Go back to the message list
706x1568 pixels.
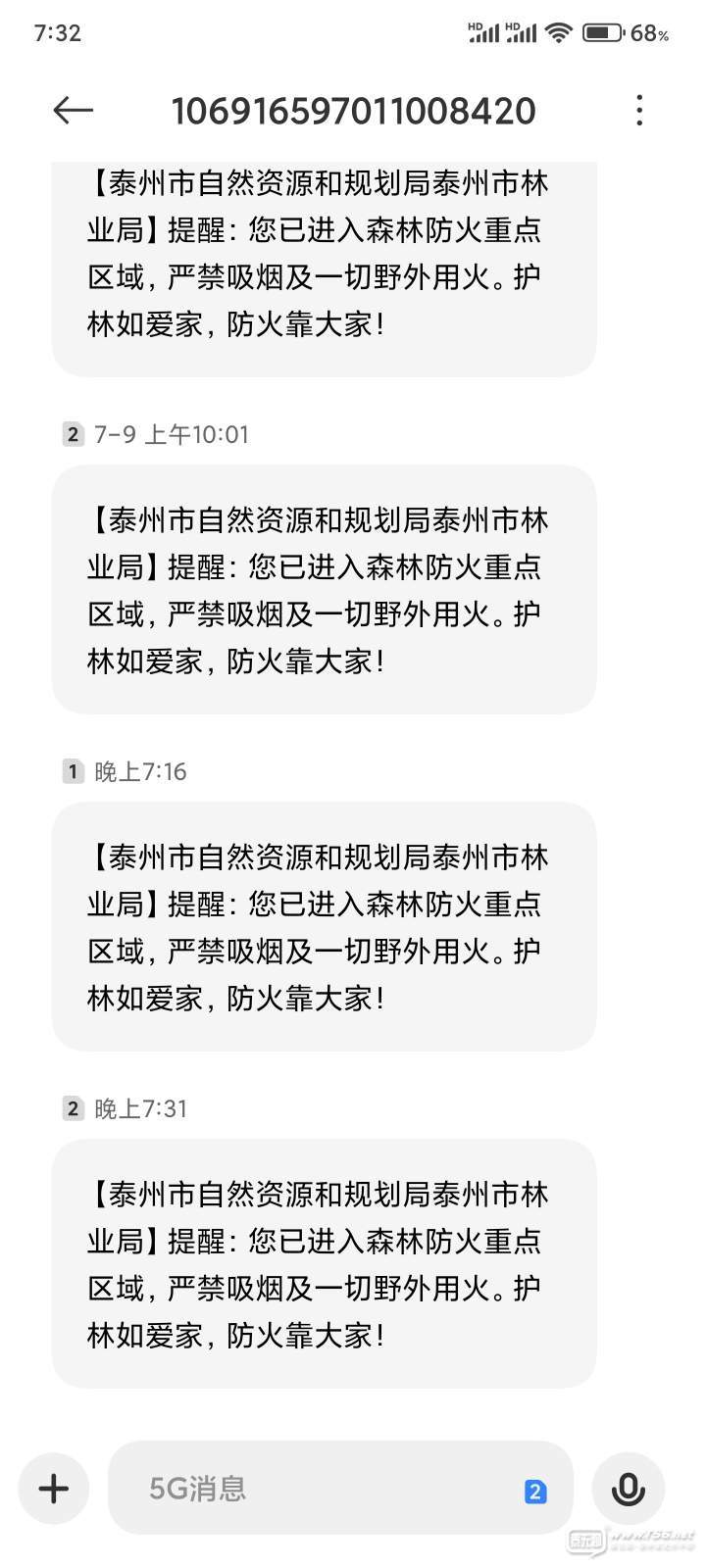(x=73, y=111)
